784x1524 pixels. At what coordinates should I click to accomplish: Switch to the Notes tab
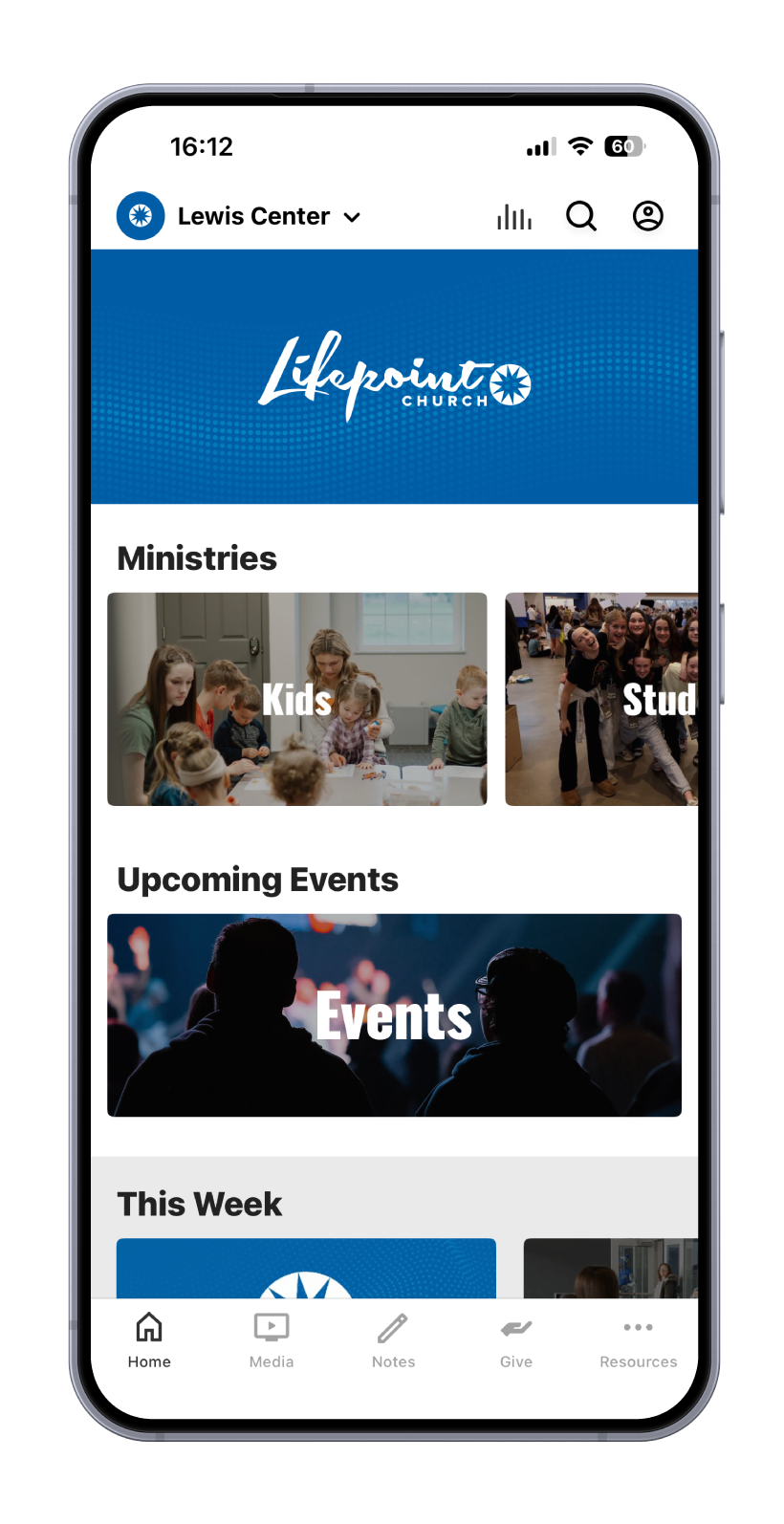click(x=393, y=1339)
